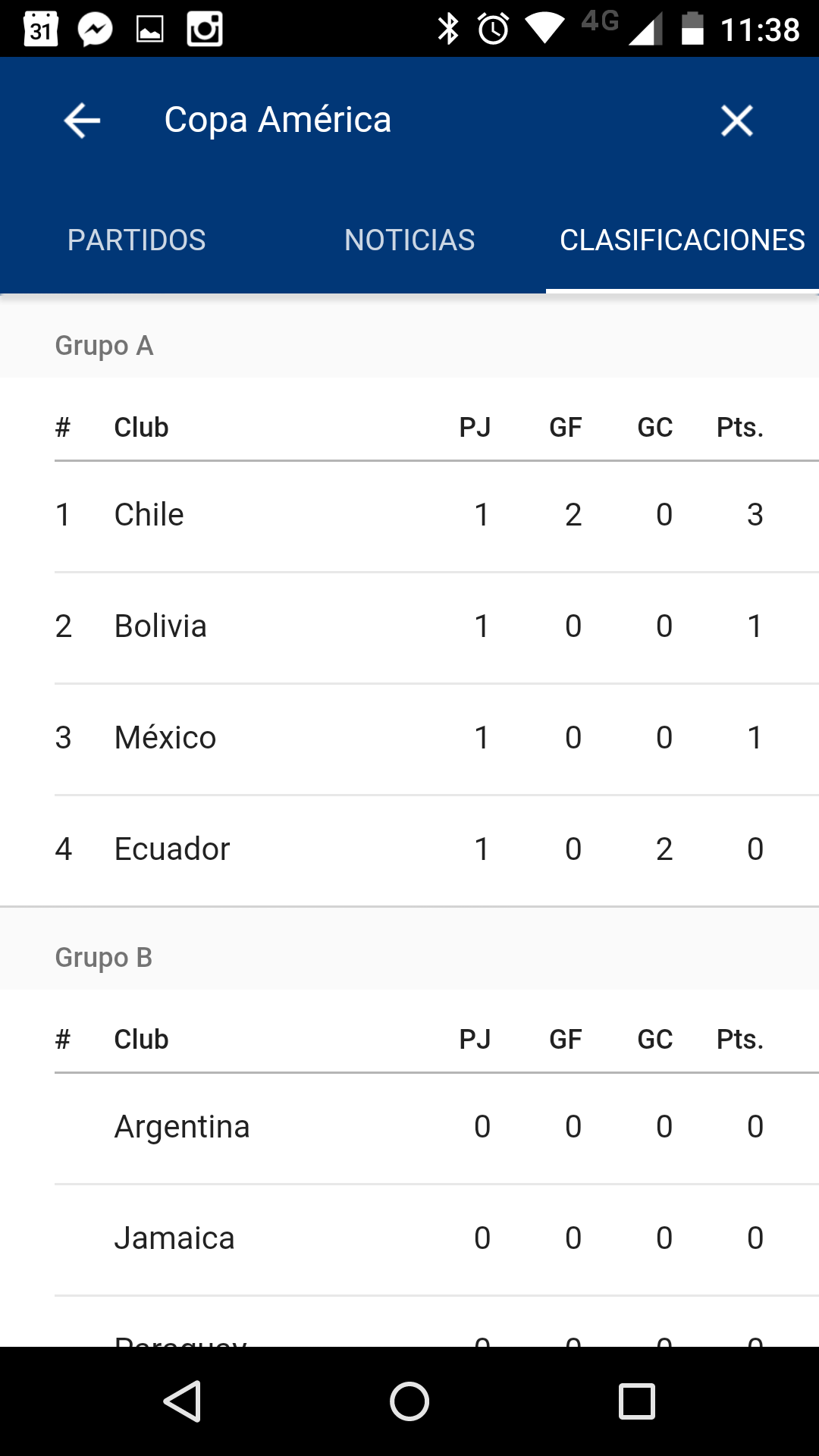Open Bolivia team row
819x1456 pixels.
click(x=409, y=627)
